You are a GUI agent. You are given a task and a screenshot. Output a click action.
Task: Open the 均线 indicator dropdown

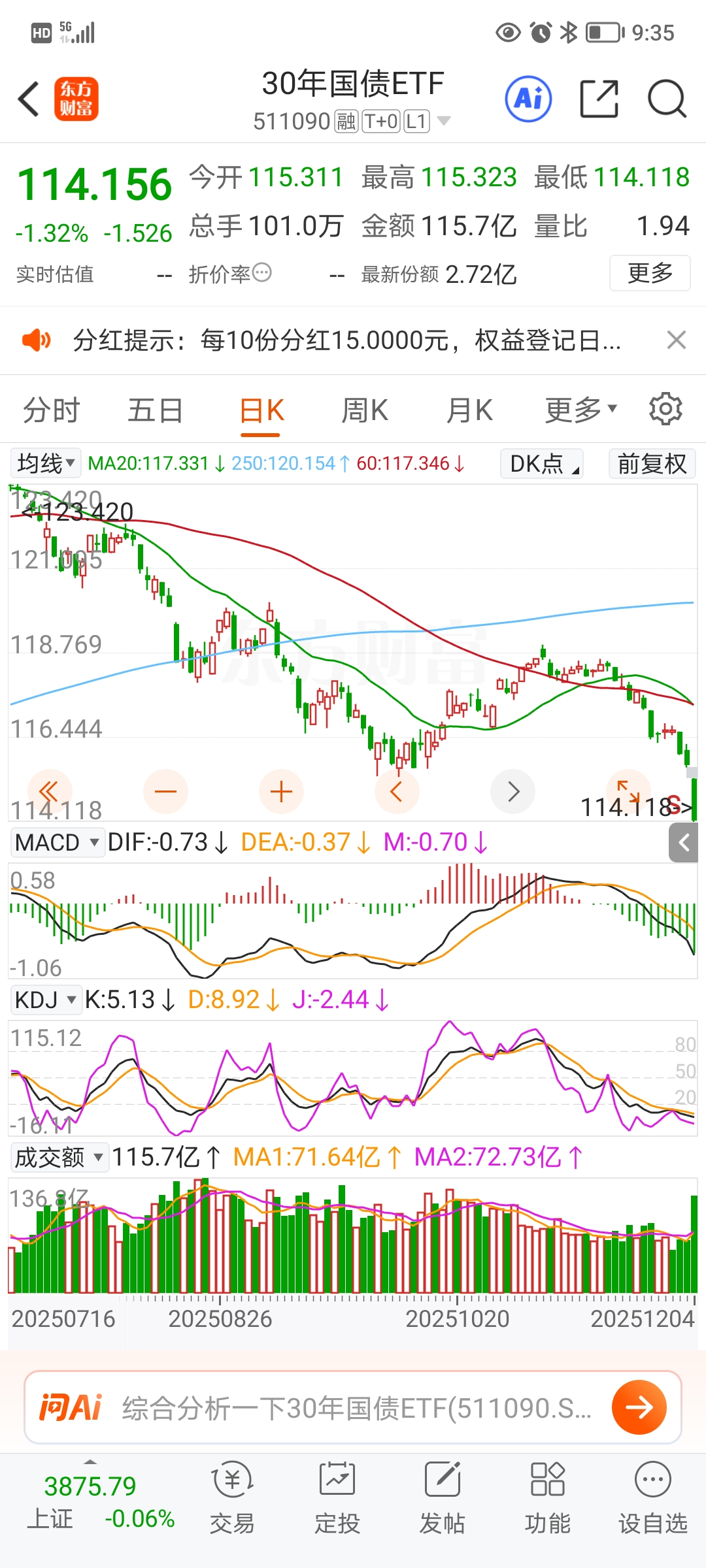(46, 463)
